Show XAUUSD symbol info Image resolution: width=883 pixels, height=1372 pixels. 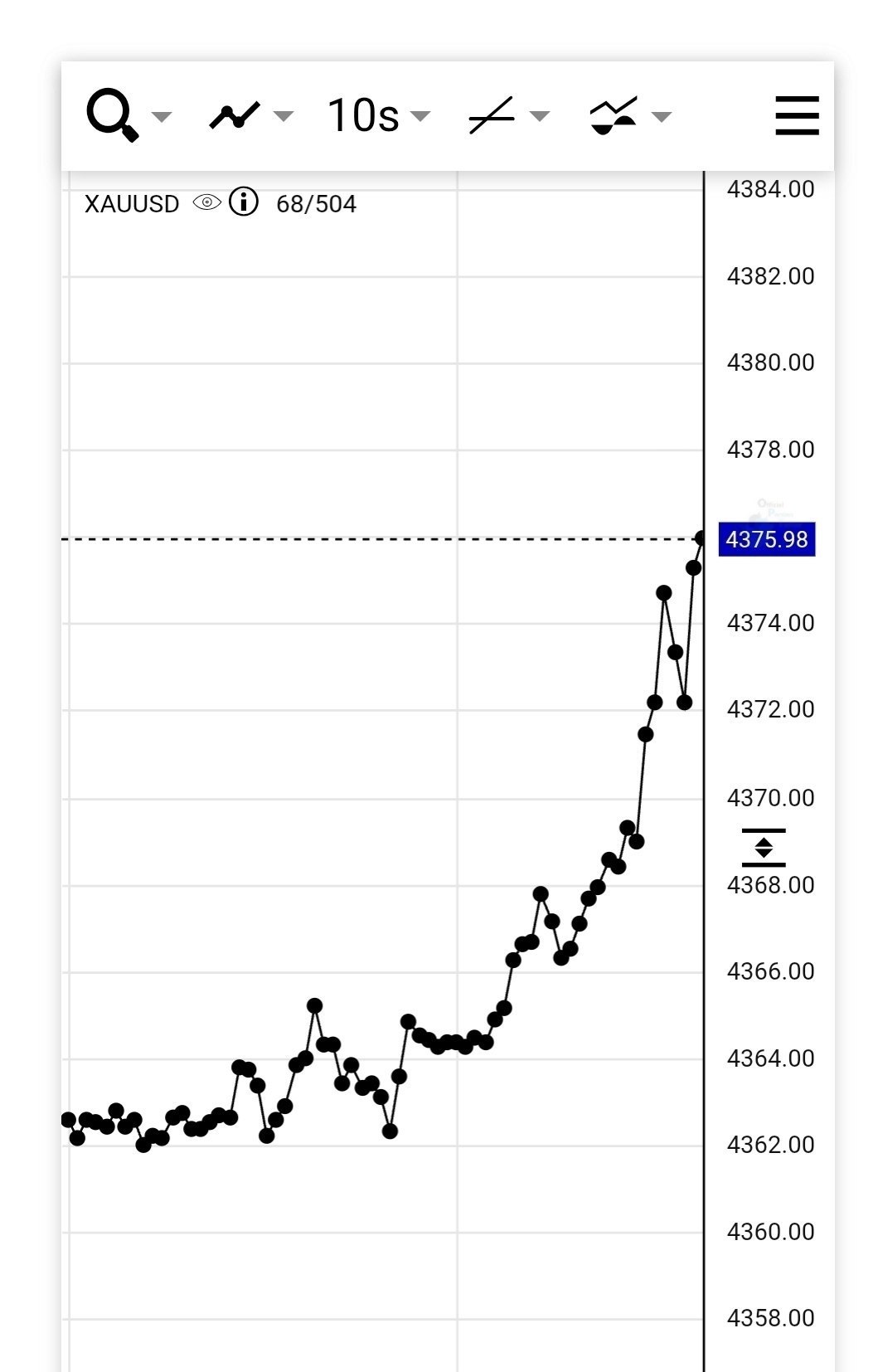click(244, 202)
